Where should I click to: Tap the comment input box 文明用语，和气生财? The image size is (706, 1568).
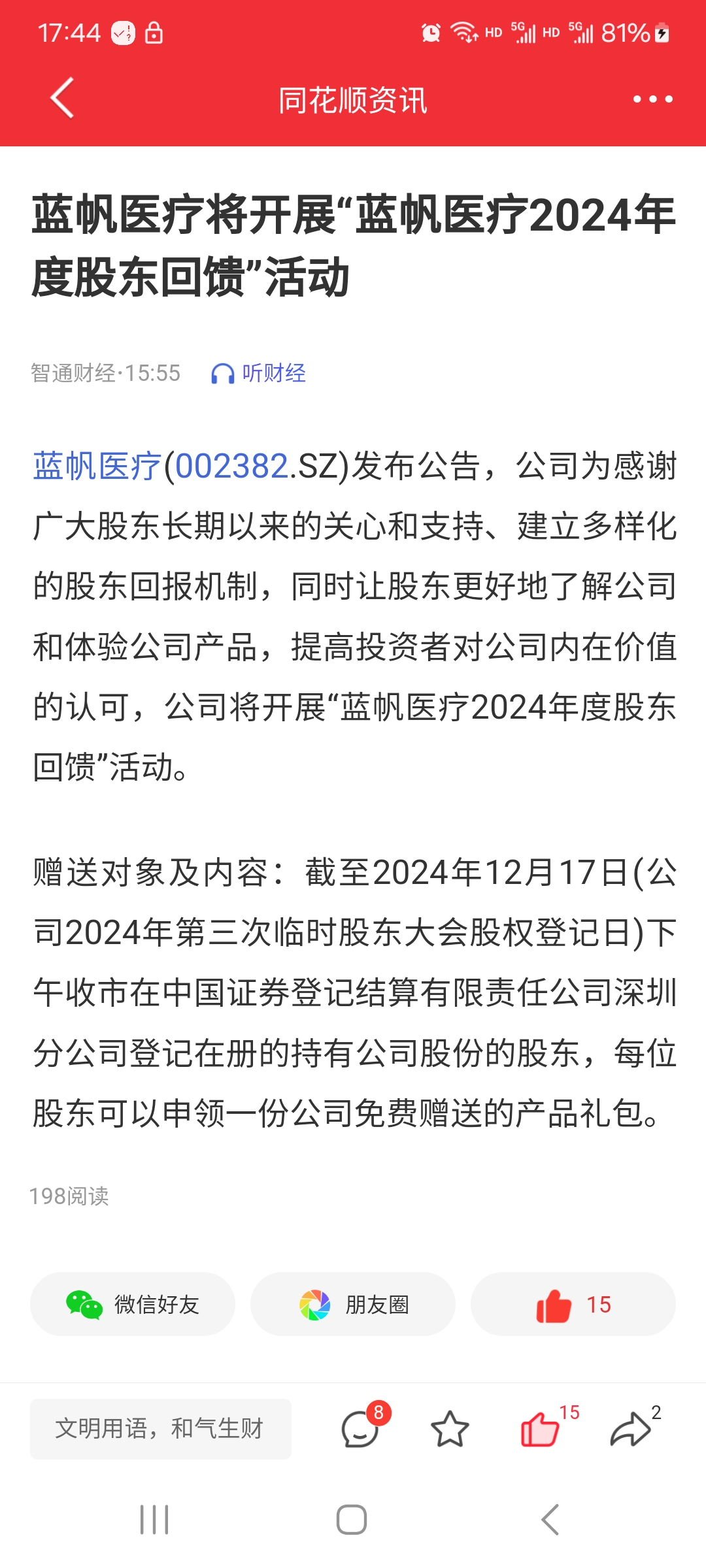click(161, 1429)
